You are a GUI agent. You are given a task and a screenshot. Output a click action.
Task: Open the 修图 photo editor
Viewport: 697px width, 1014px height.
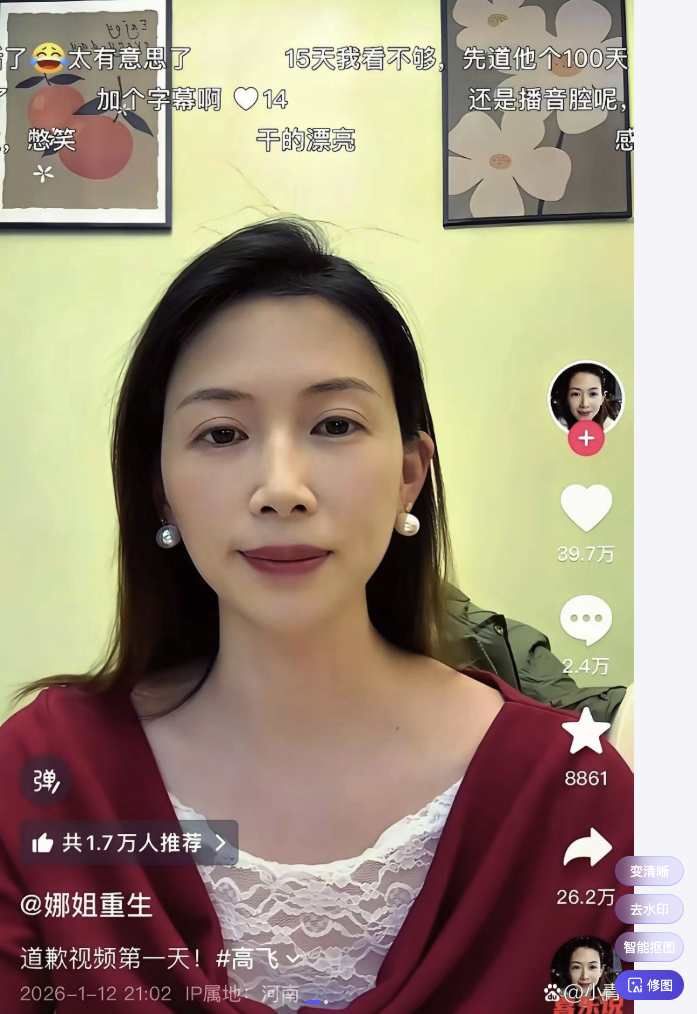click(x=649, y=985)
